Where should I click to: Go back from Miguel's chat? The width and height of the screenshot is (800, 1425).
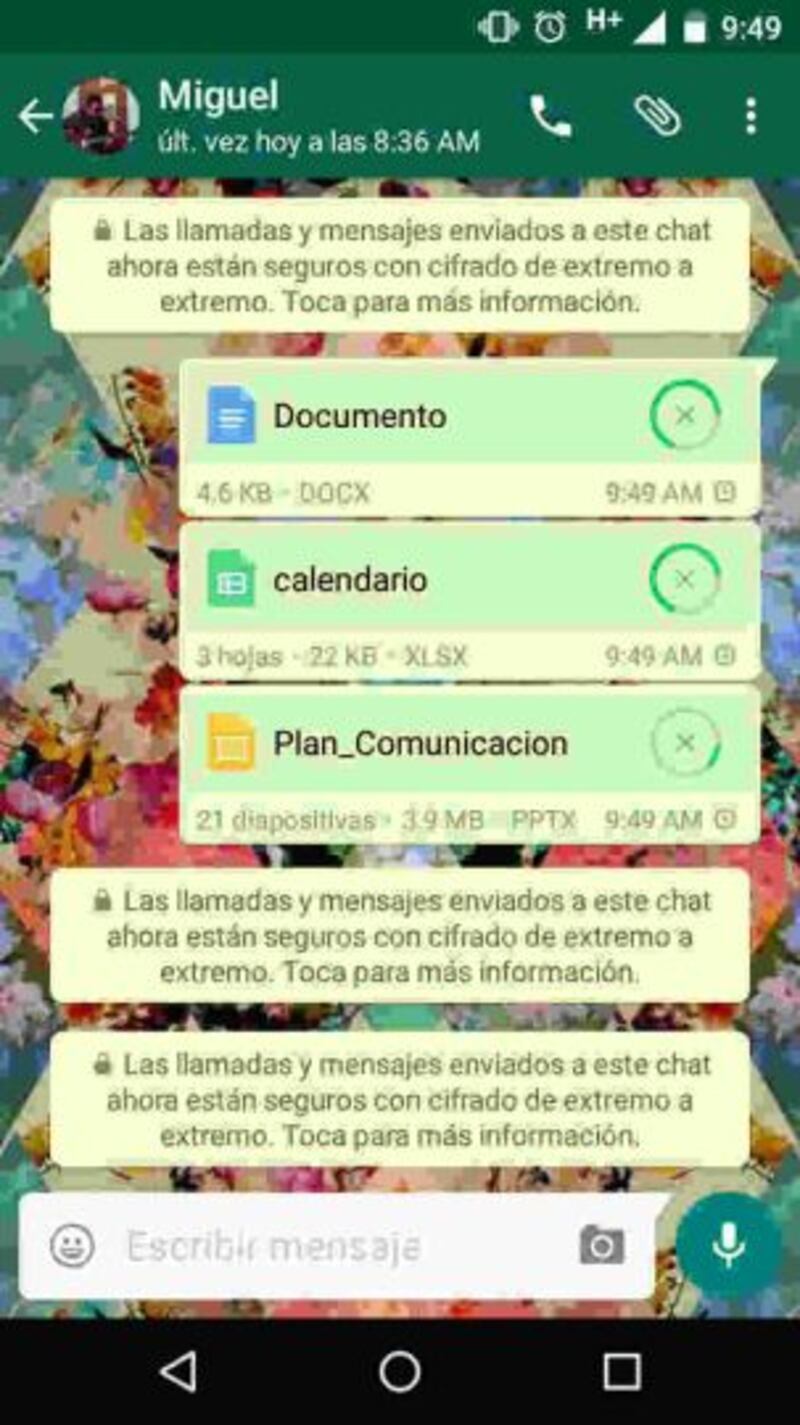(35, 117)
